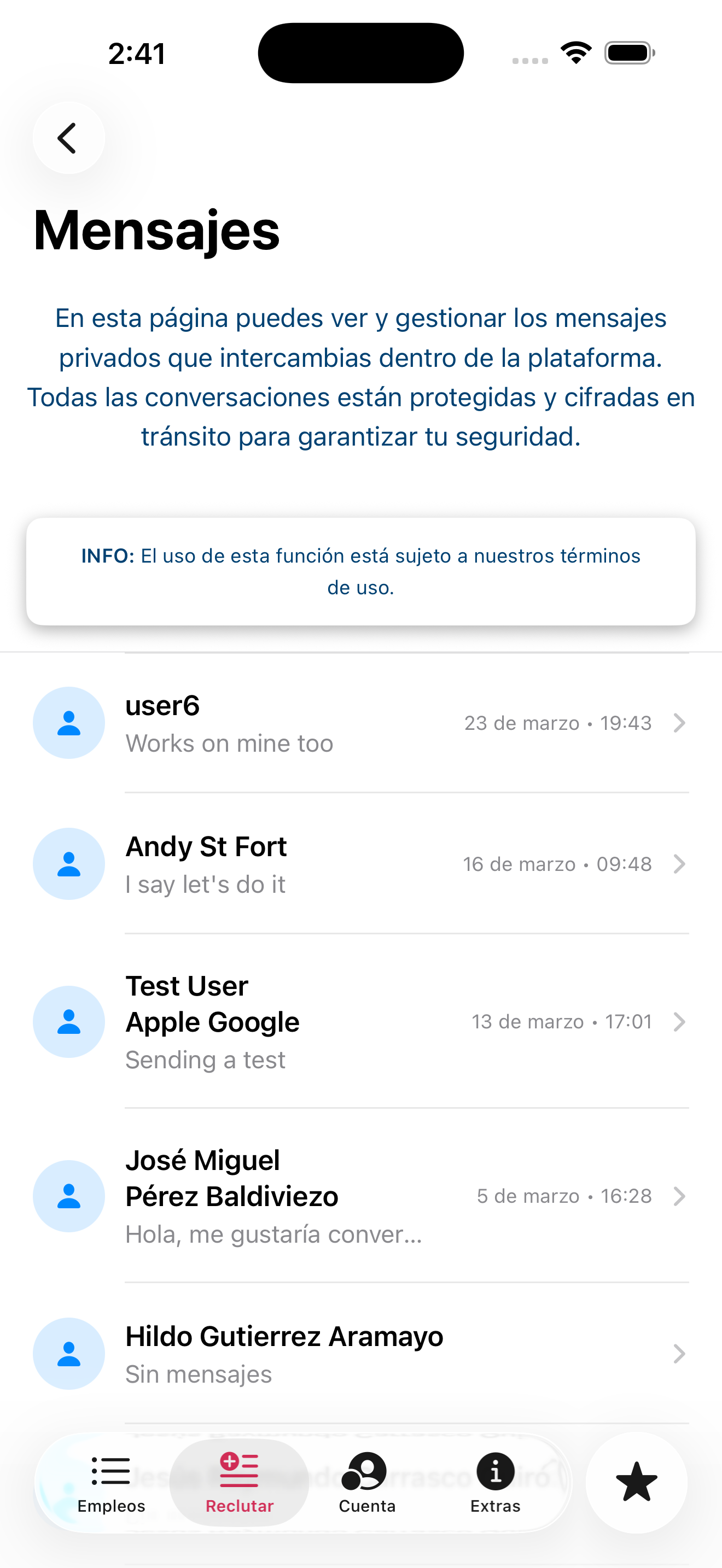Go back using the arrow button
The height and width of the screenshot is (1568, 722).
click(68, 138)
